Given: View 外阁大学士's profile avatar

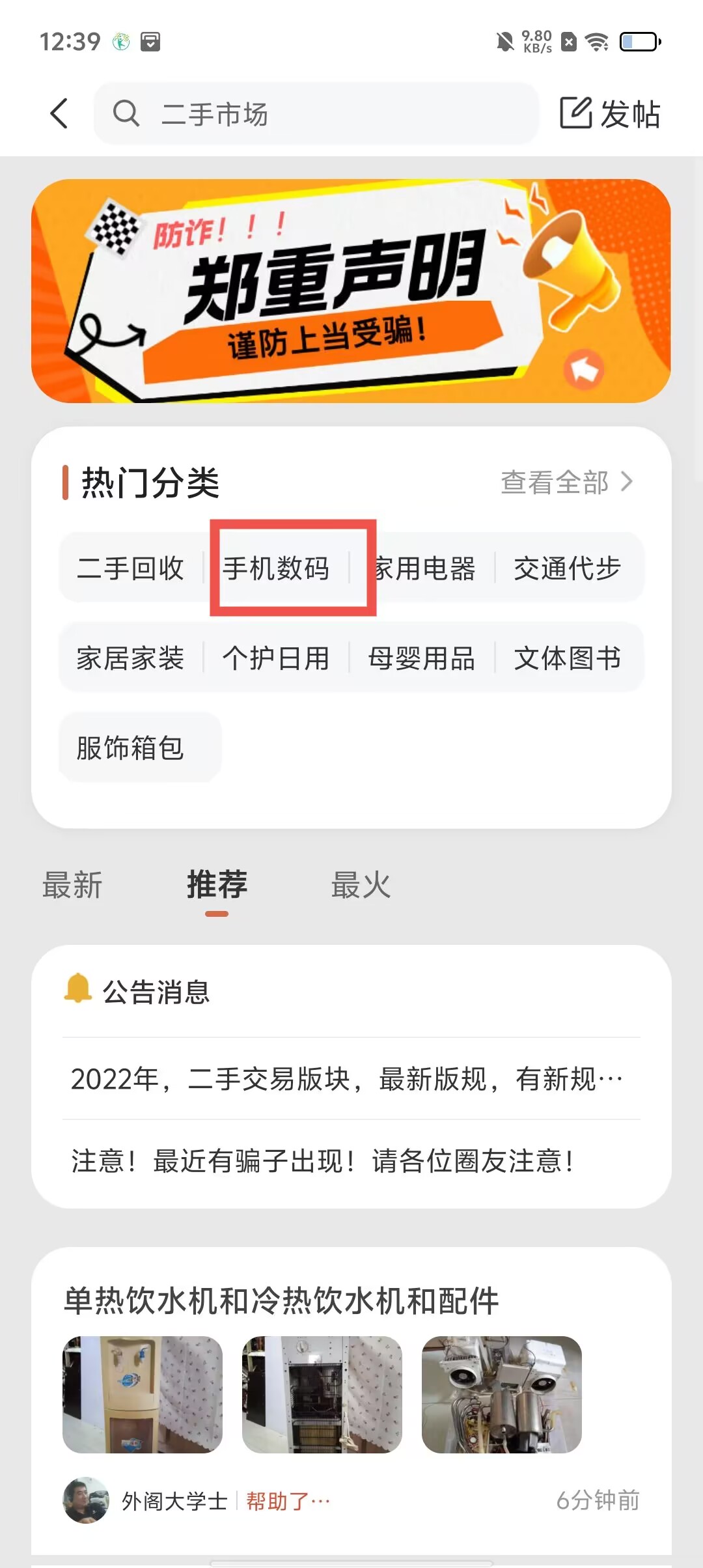Looking at the screenshot, I should pyautogui.click(x=86, y=1500).
